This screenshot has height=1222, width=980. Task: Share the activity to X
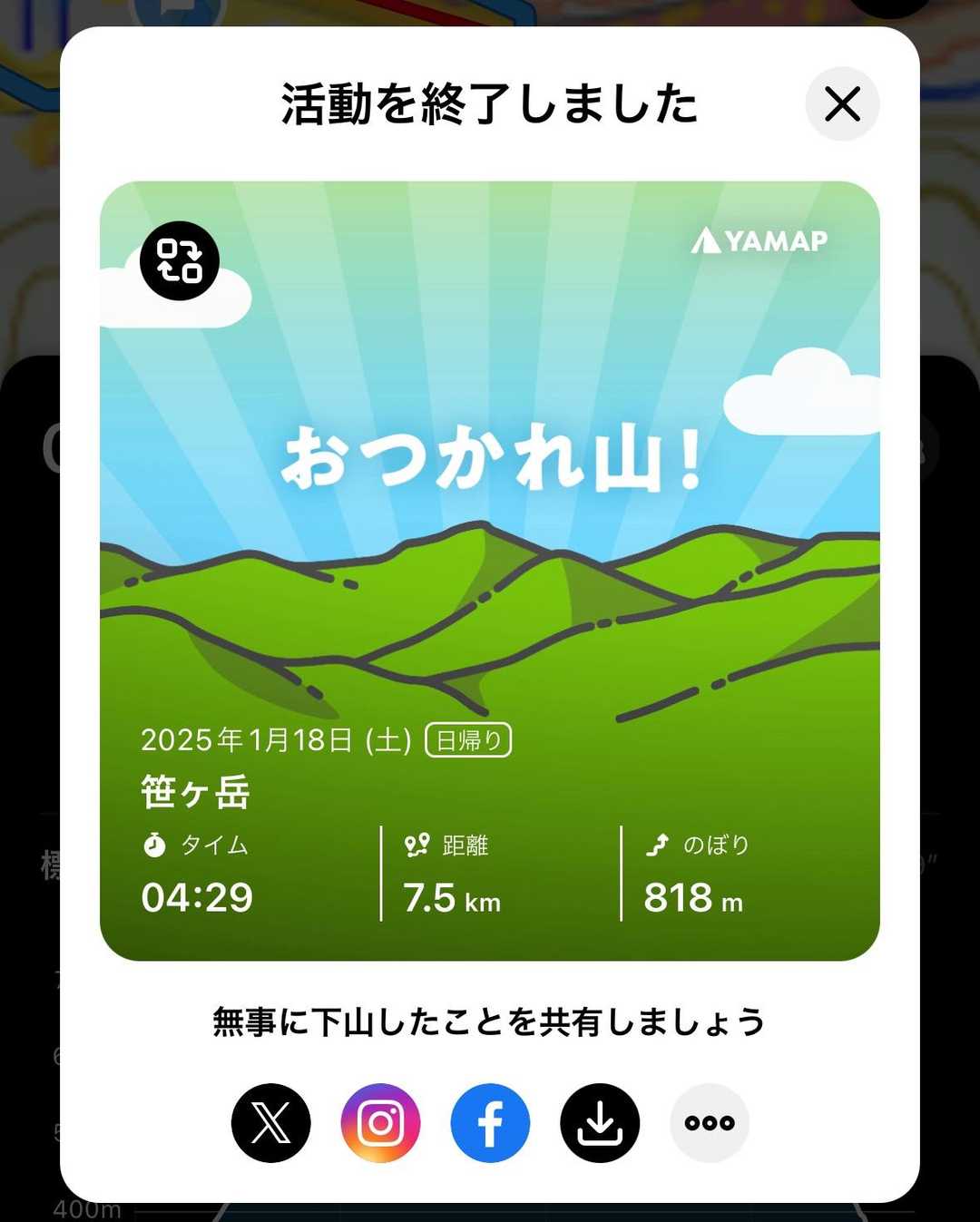270,1123
